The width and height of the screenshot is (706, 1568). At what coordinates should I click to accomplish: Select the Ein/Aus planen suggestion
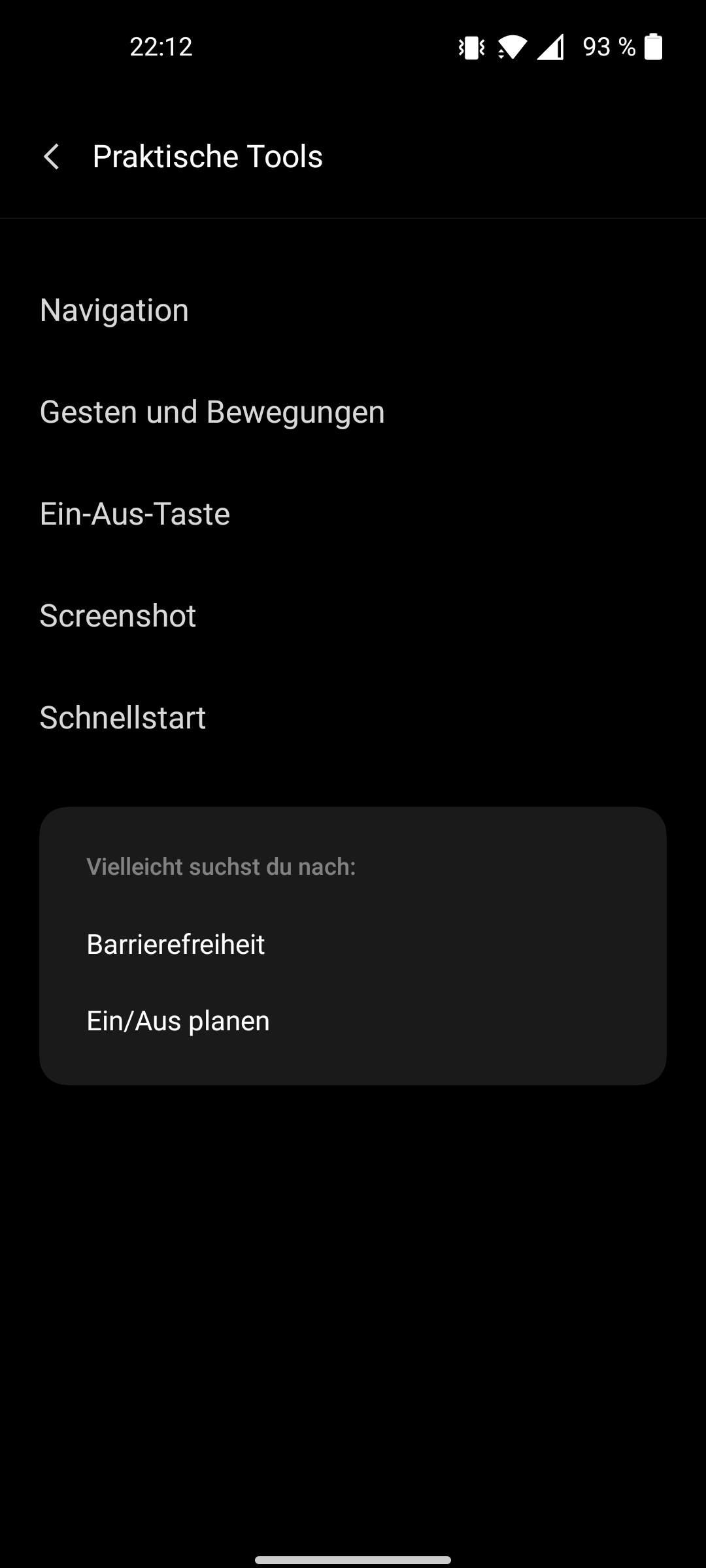coord(353,1021)
